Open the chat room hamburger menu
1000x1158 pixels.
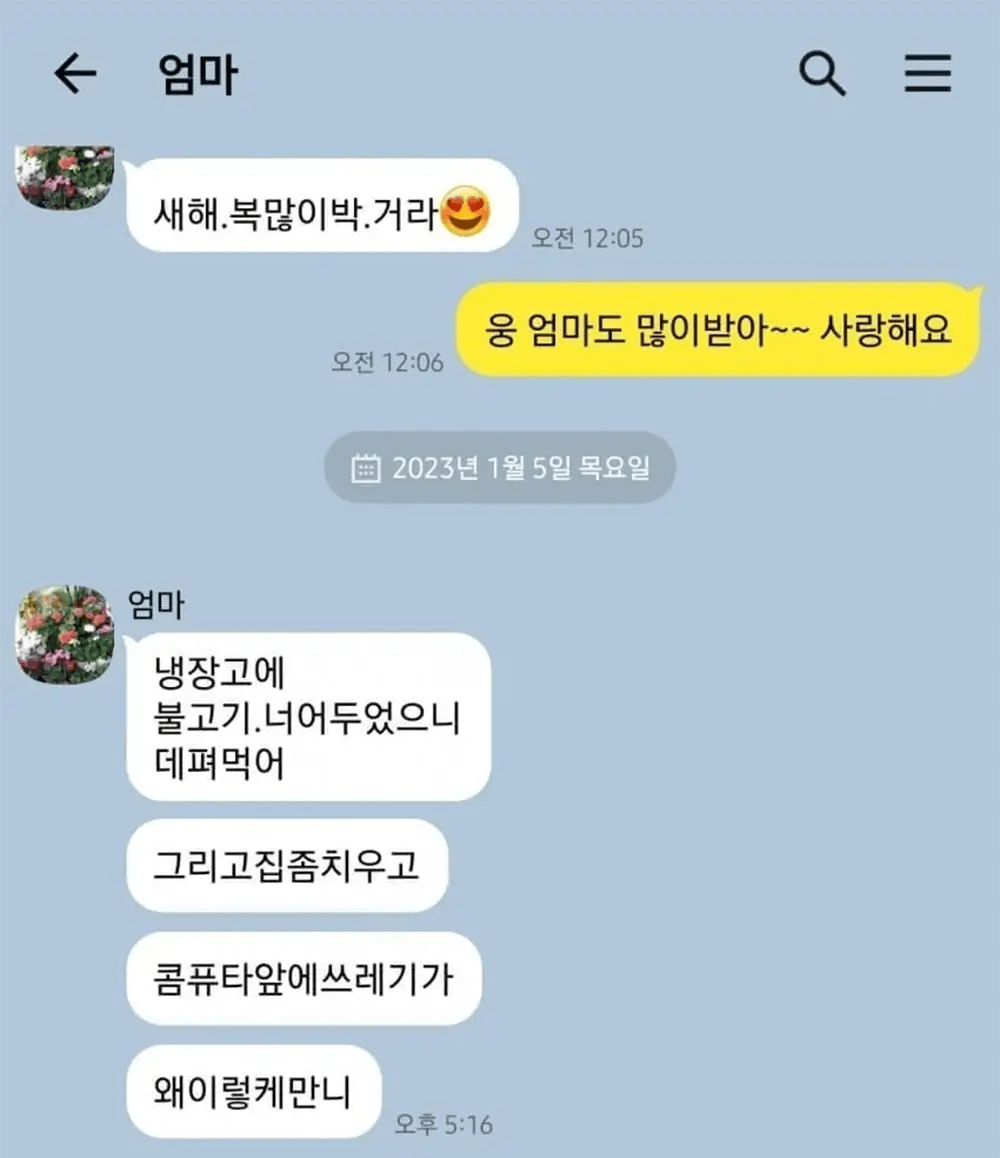(x=927, y=74)
